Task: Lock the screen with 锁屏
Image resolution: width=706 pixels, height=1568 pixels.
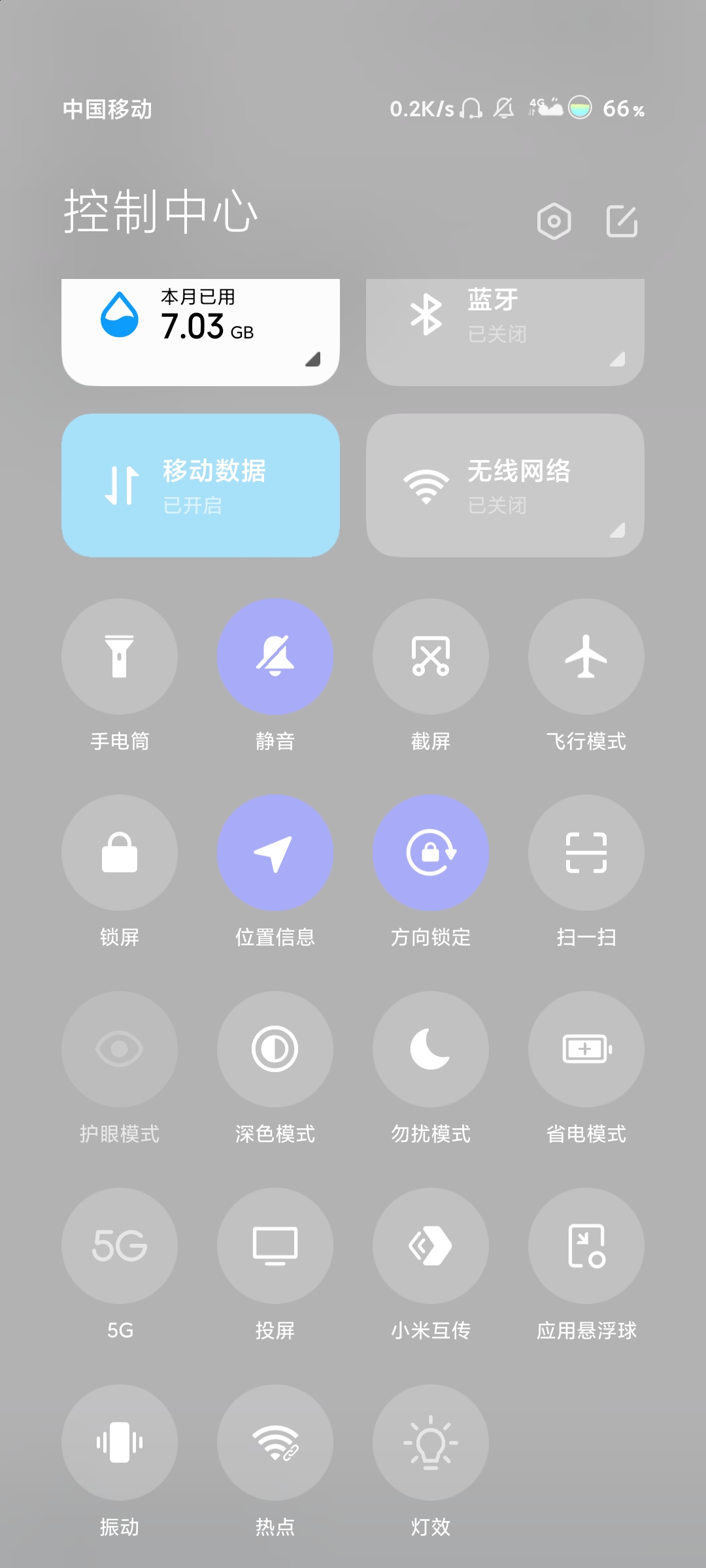Action: pos(120,853)
